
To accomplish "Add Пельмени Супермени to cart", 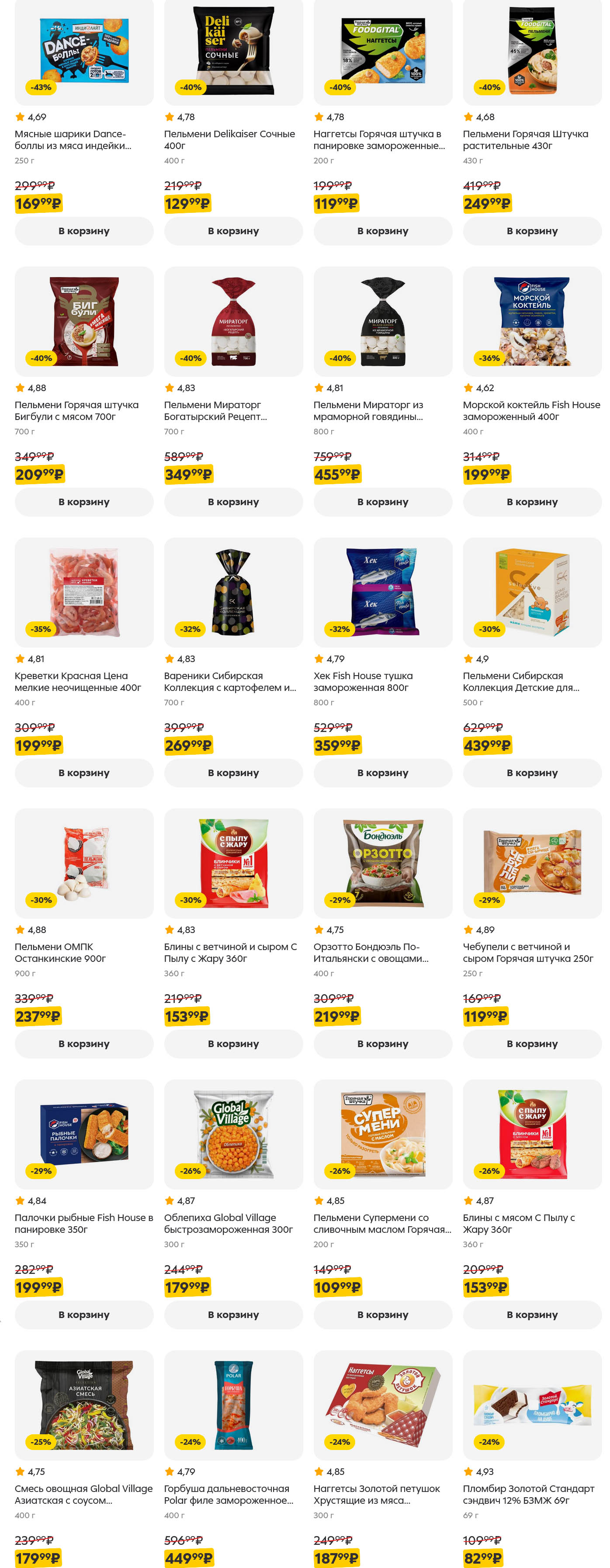I will point(382,1314).
